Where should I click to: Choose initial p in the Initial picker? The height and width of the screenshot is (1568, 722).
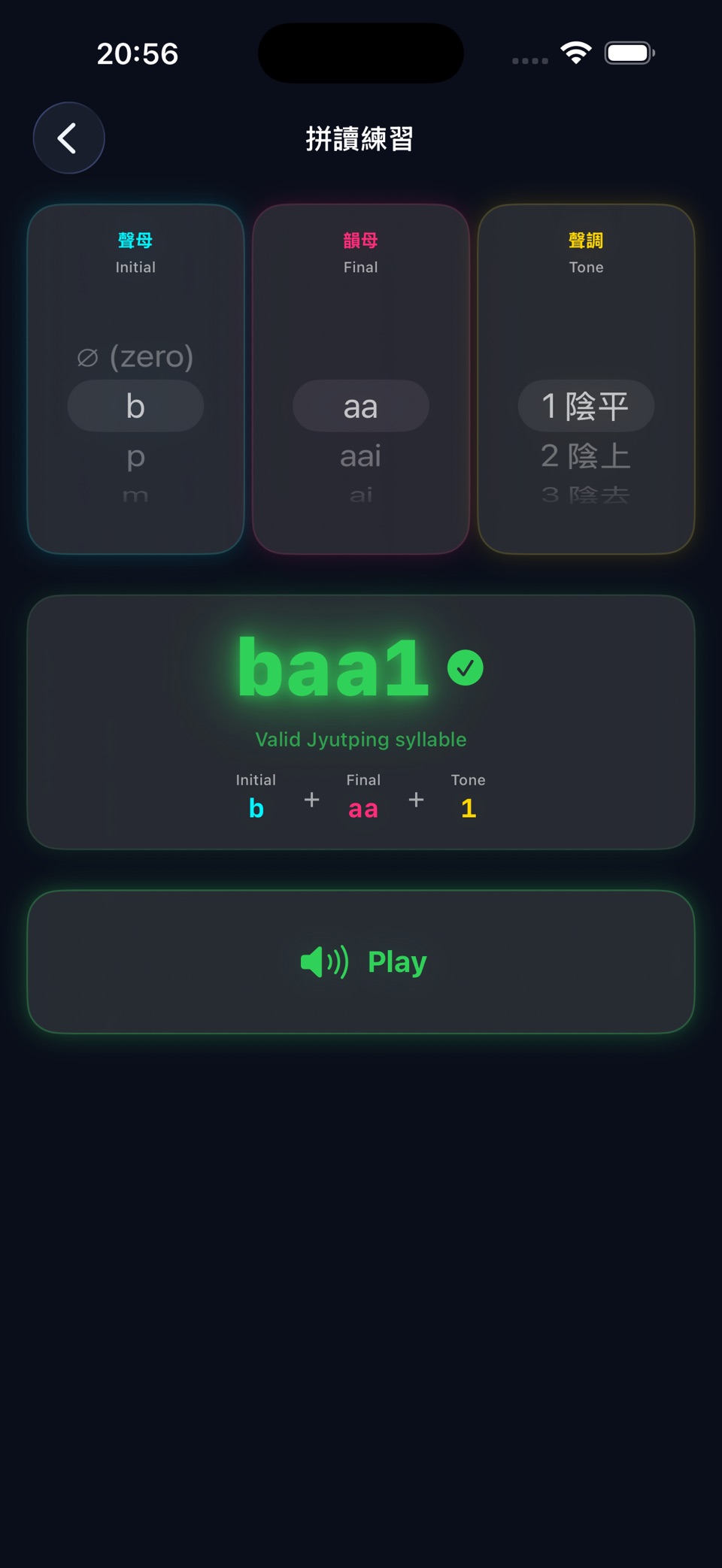pyautogui.click(x=135, y=456)
